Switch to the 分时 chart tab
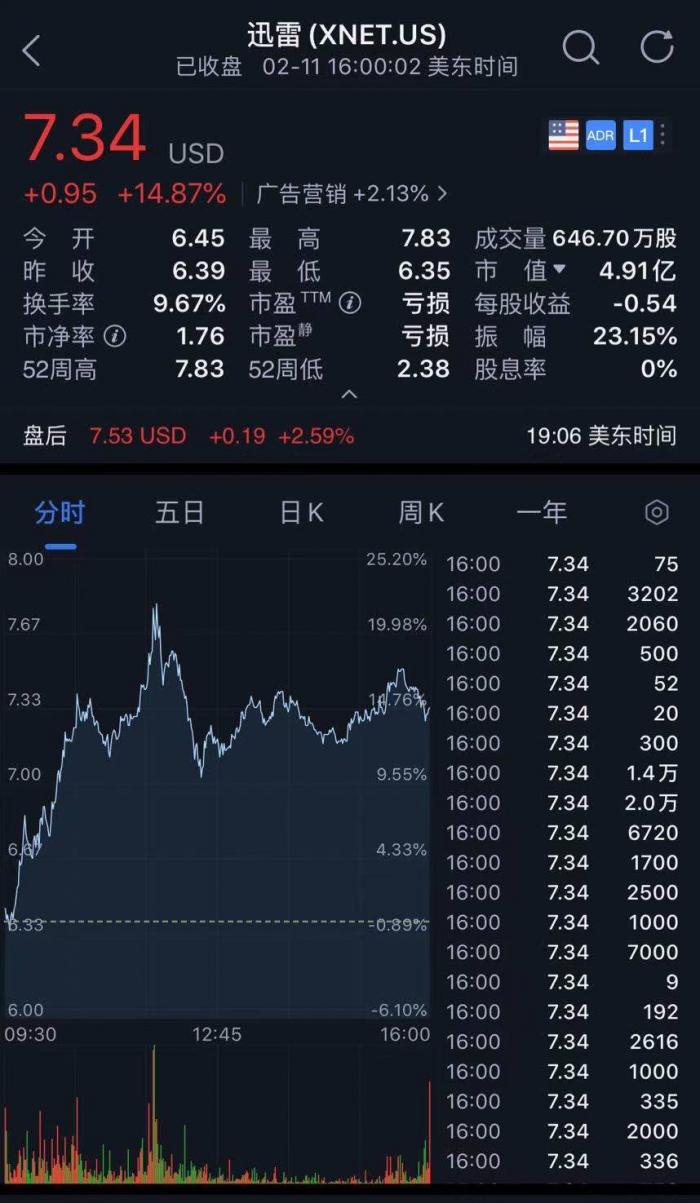Image resolution: width=700 pixels, height=1203 pixels. 60,513
